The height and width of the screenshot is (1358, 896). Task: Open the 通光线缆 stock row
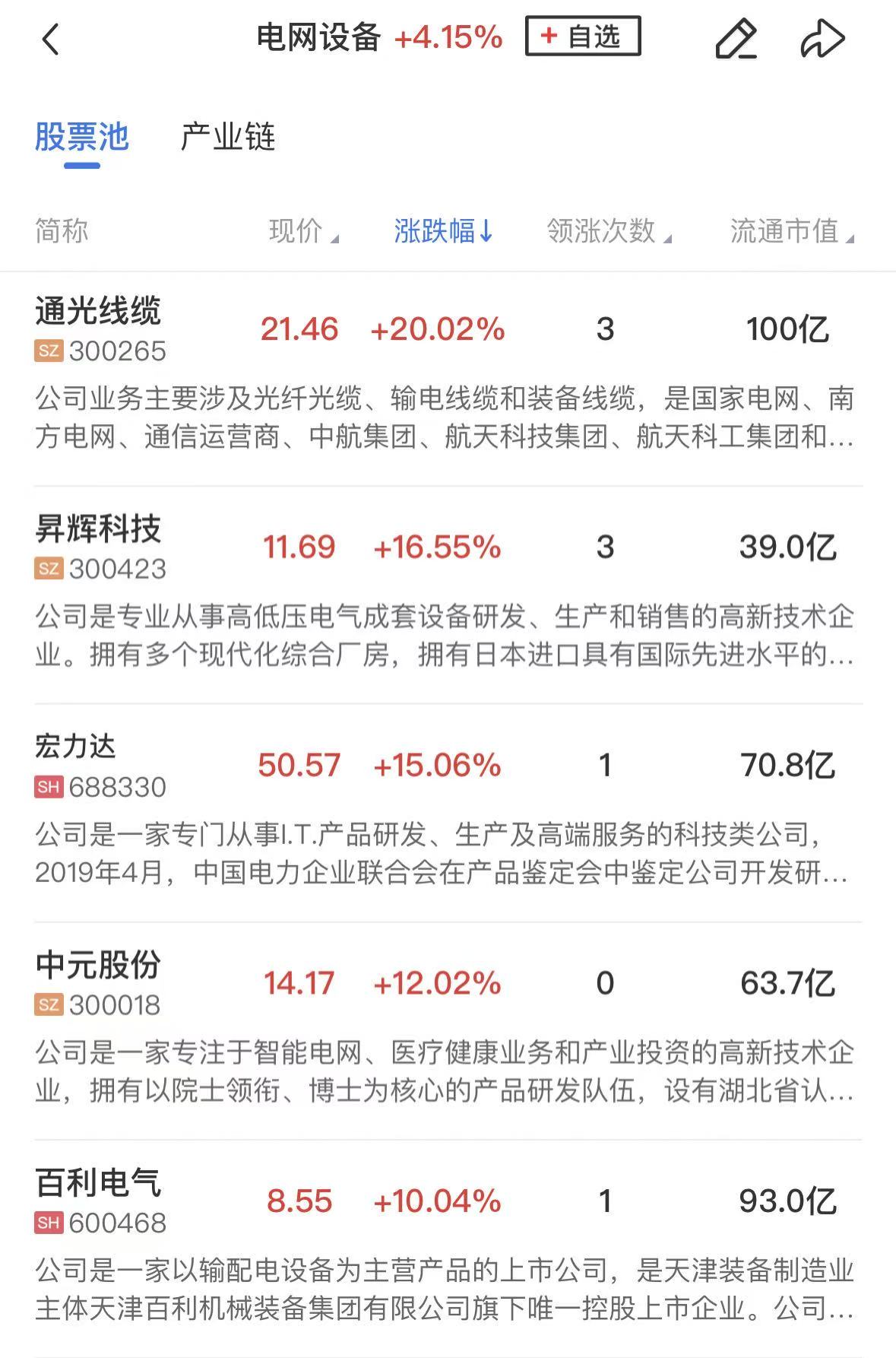(x=99, y=312)
